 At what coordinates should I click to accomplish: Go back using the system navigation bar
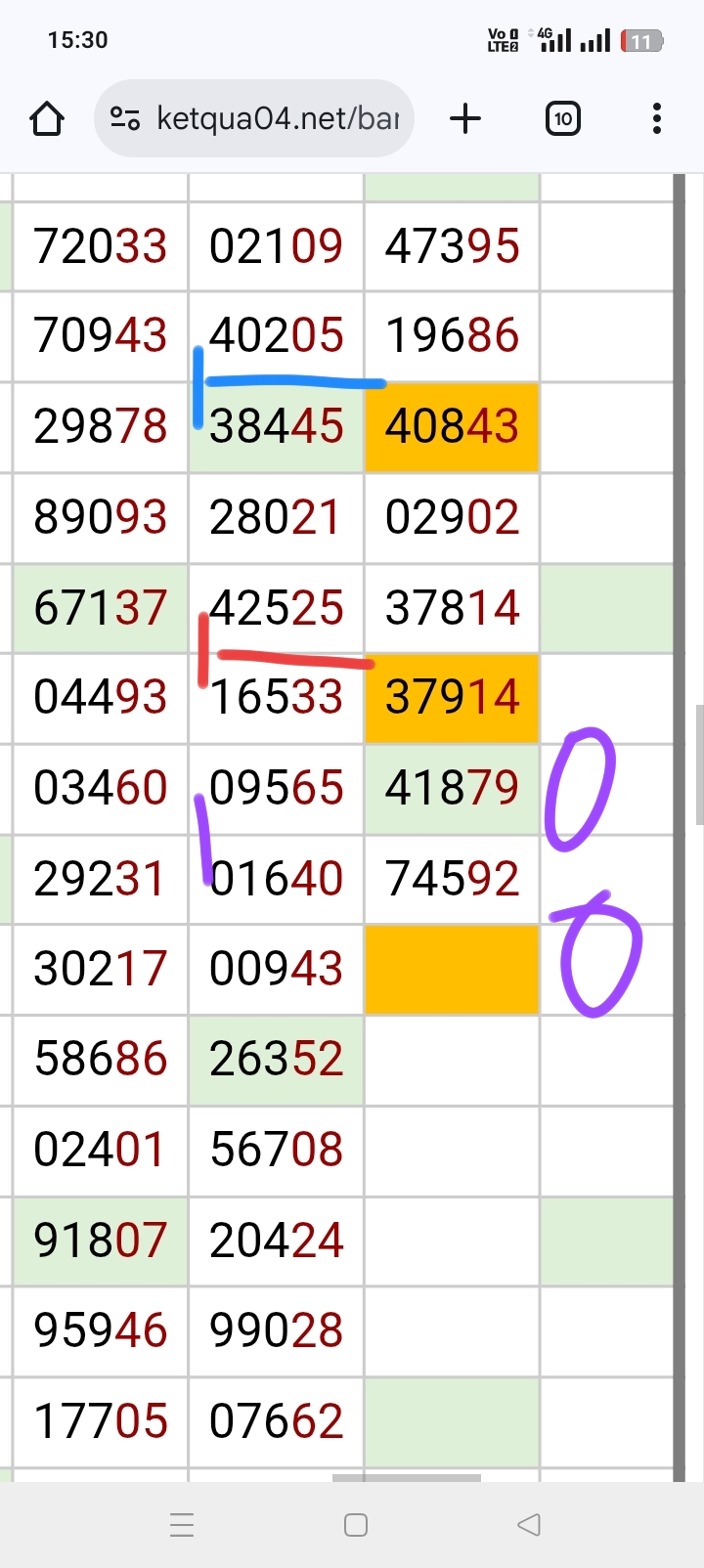529,1524
